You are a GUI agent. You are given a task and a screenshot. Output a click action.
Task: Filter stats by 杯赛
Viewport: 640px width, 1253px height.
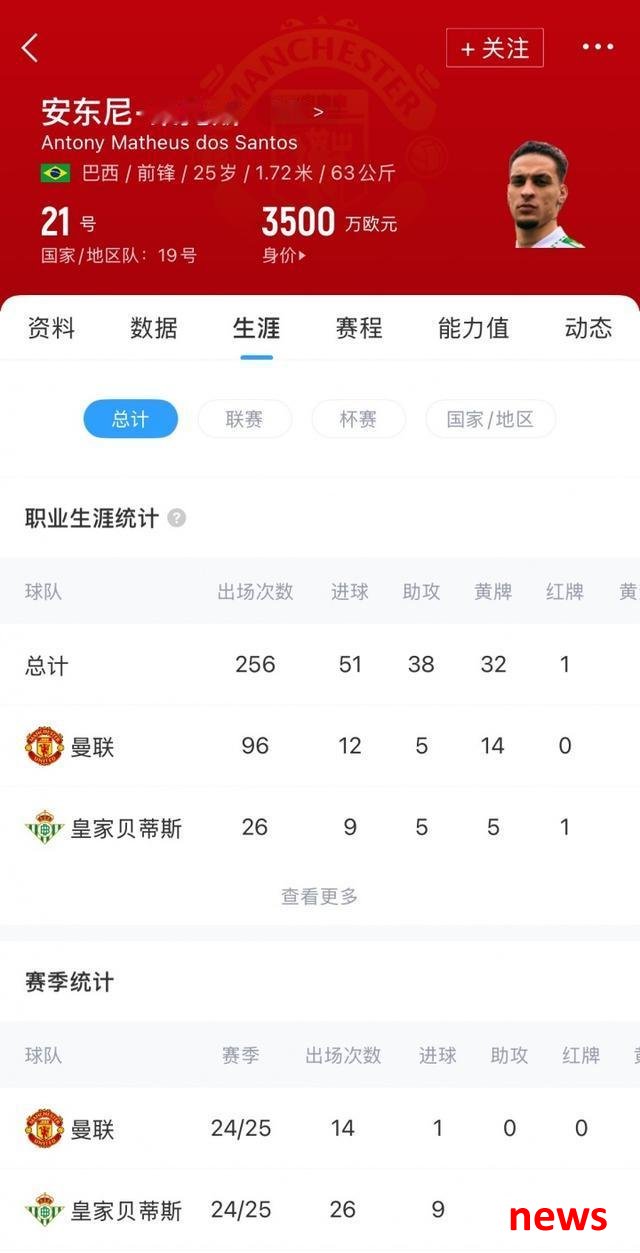(x=358, y=419)
